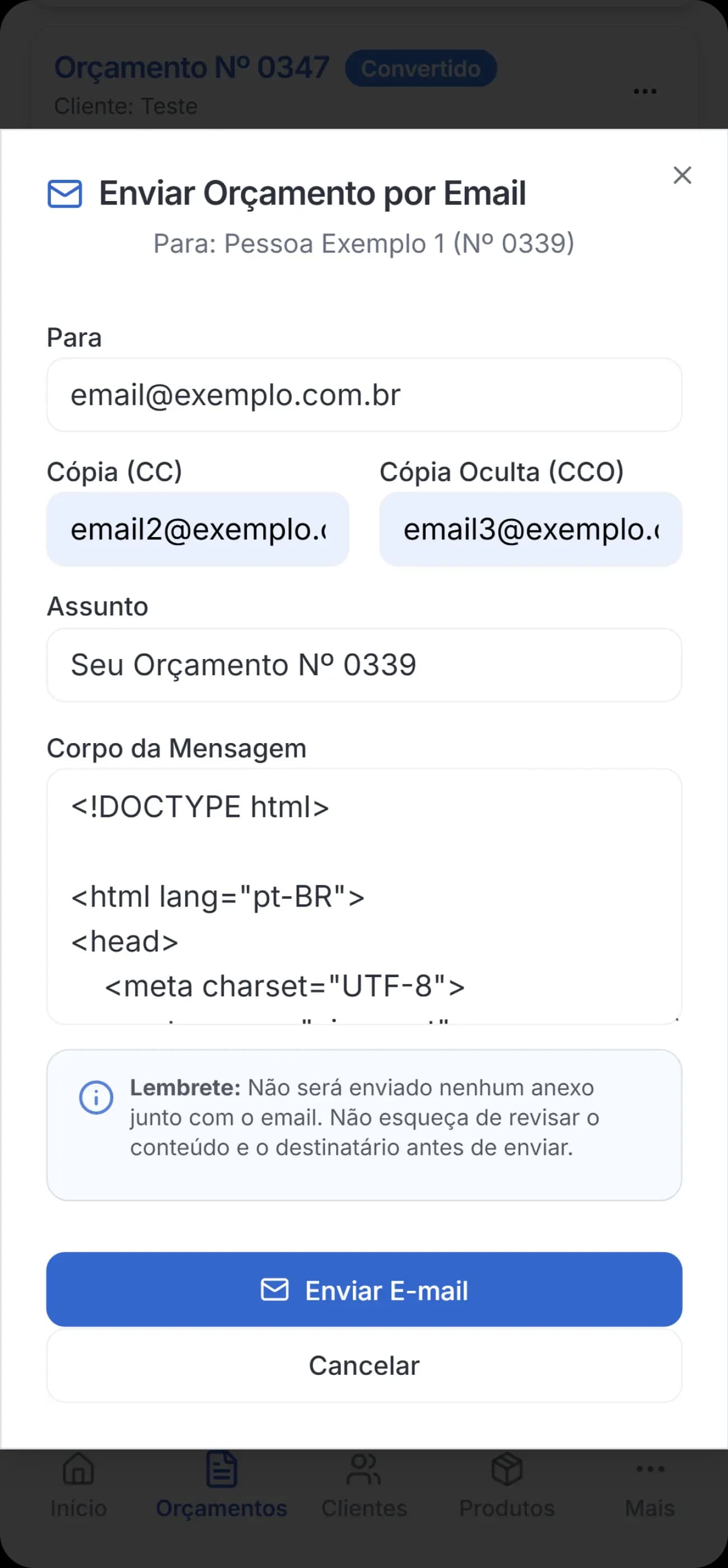Tap the info icon in the Lembrete notice
728x1568 pixels.
[97, 1098]
